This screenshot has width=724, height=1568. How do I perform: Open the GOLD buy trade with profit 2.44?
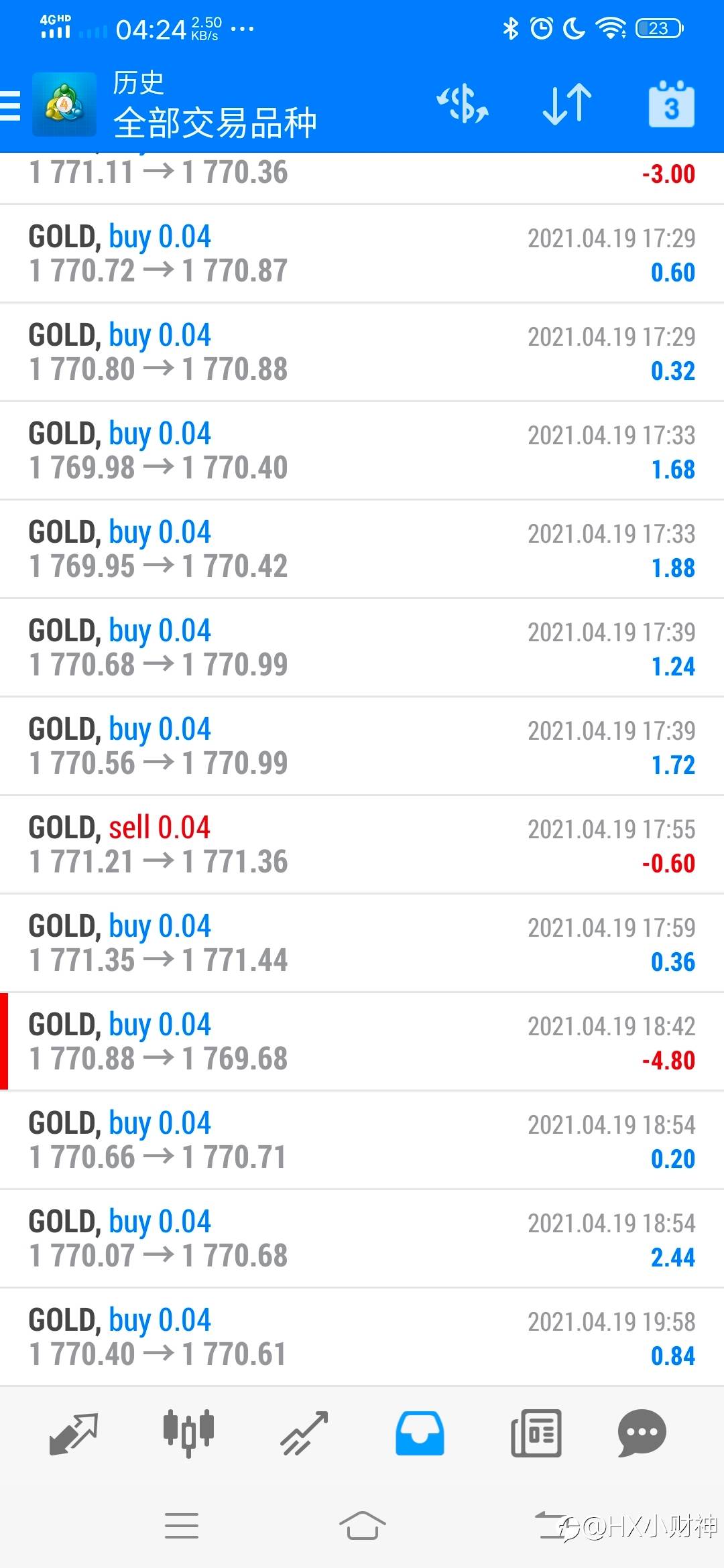362,1239
